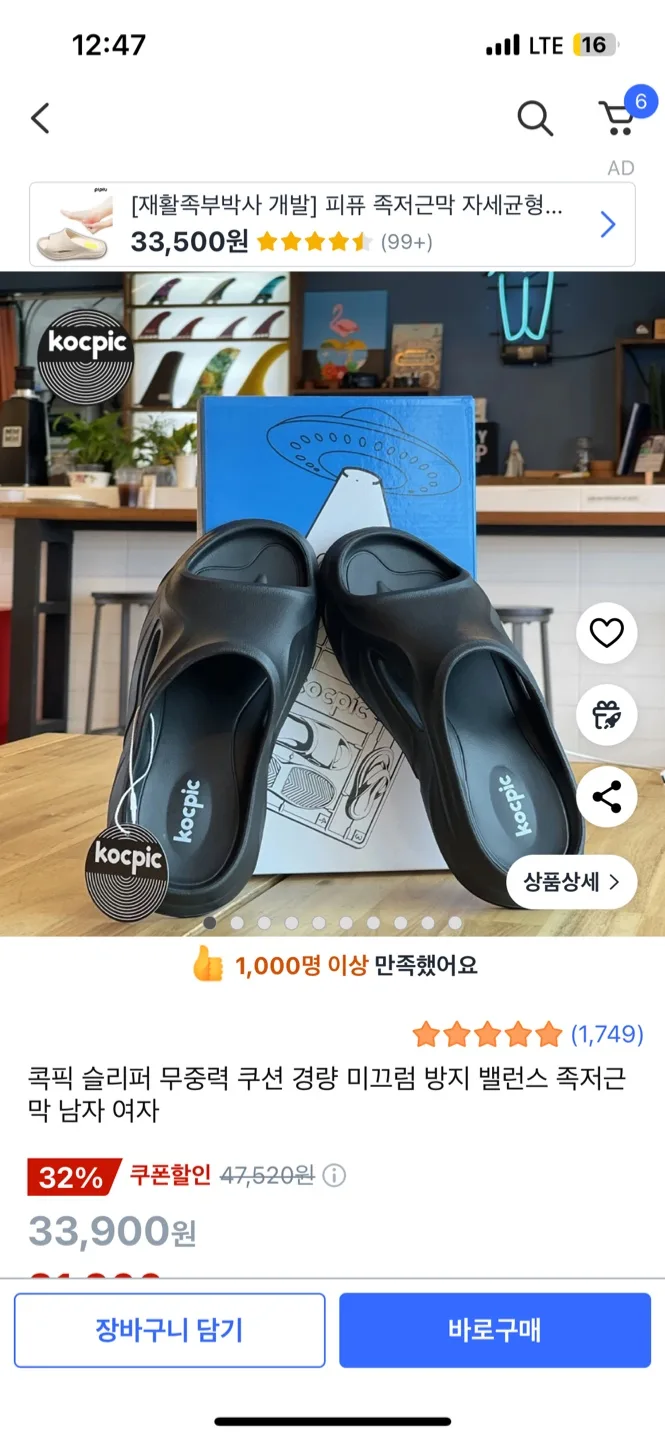Tap the gift icon button
Viewport: 665px width, 1440px height.
(x=607, y=715)
